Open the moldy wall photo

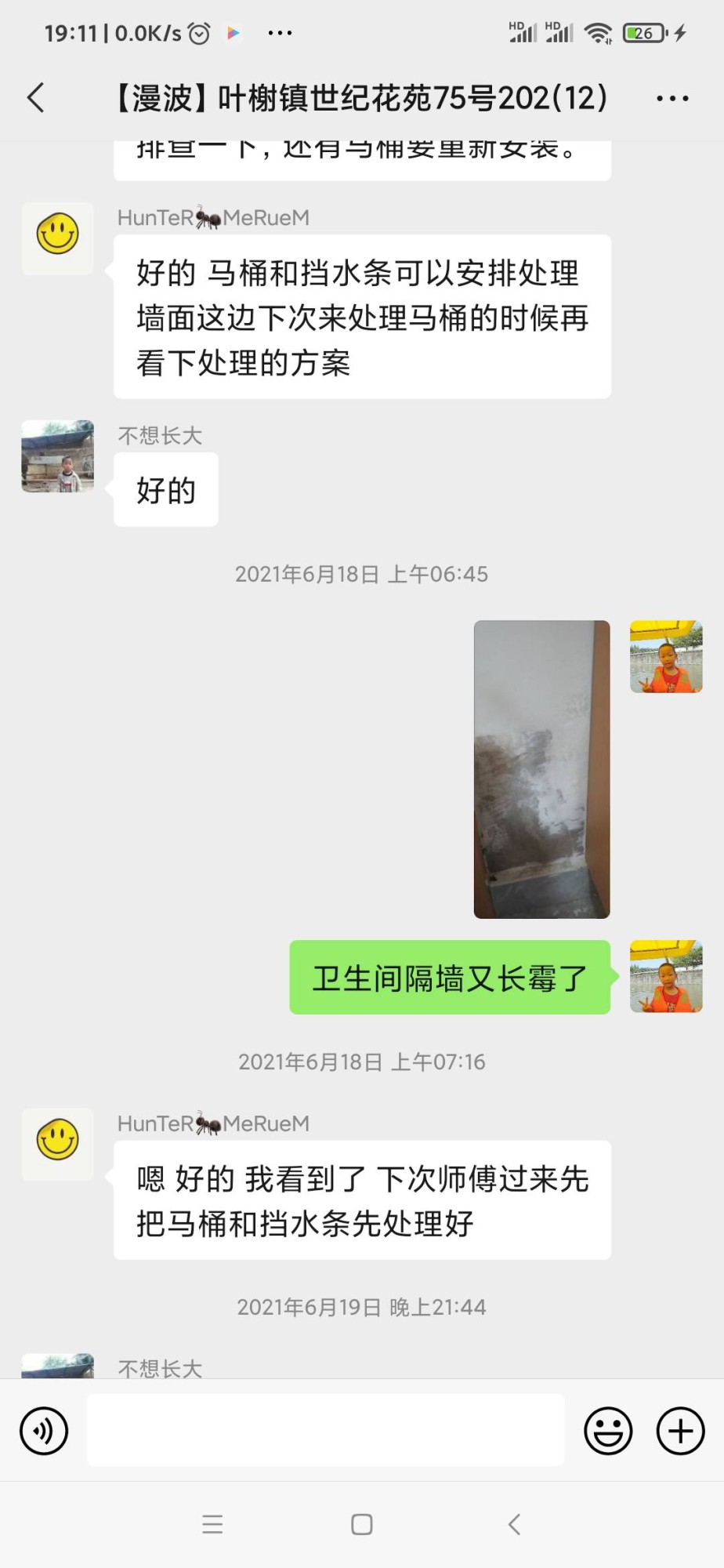click(541, 769)
